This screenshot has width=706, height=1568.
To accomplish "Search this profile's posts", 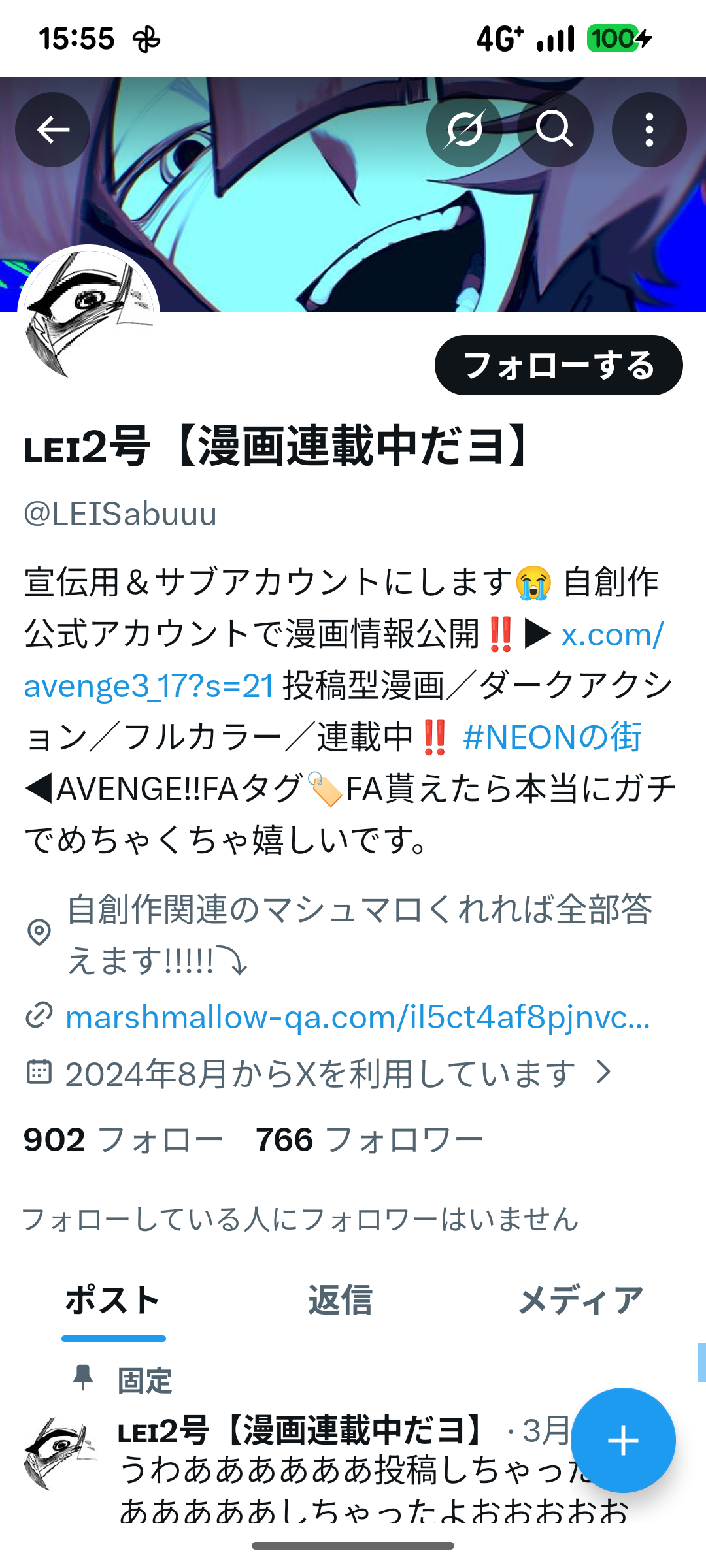I will (x=555, y=129).
